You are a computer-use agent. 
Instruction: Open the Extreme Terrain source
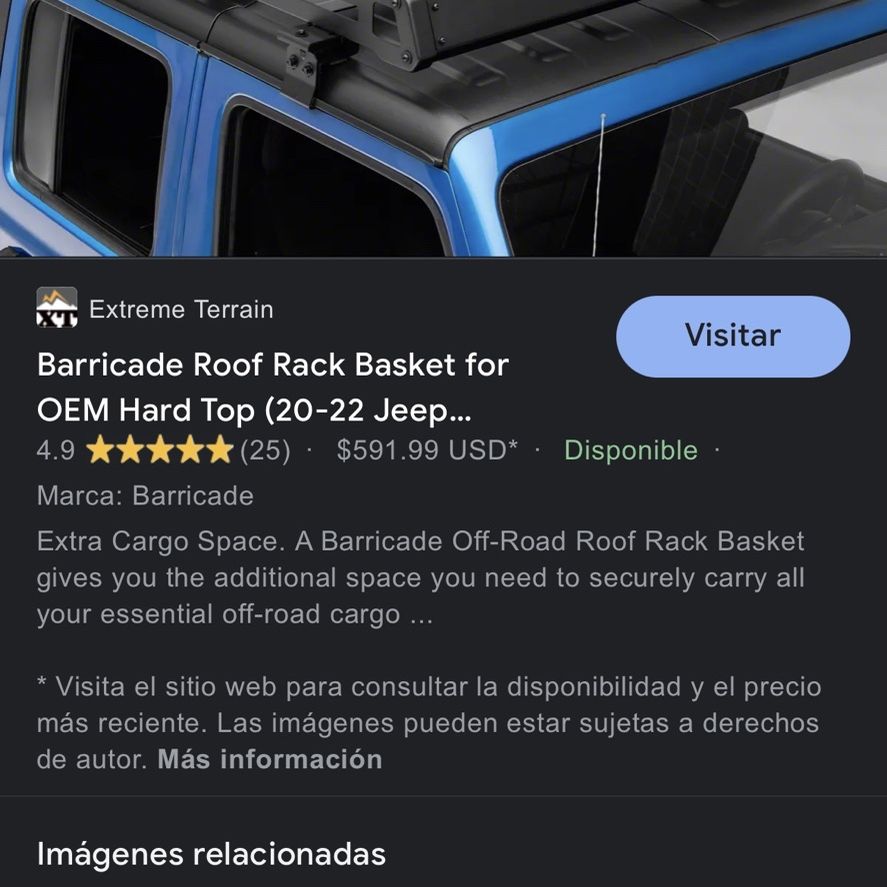point(155,308)
